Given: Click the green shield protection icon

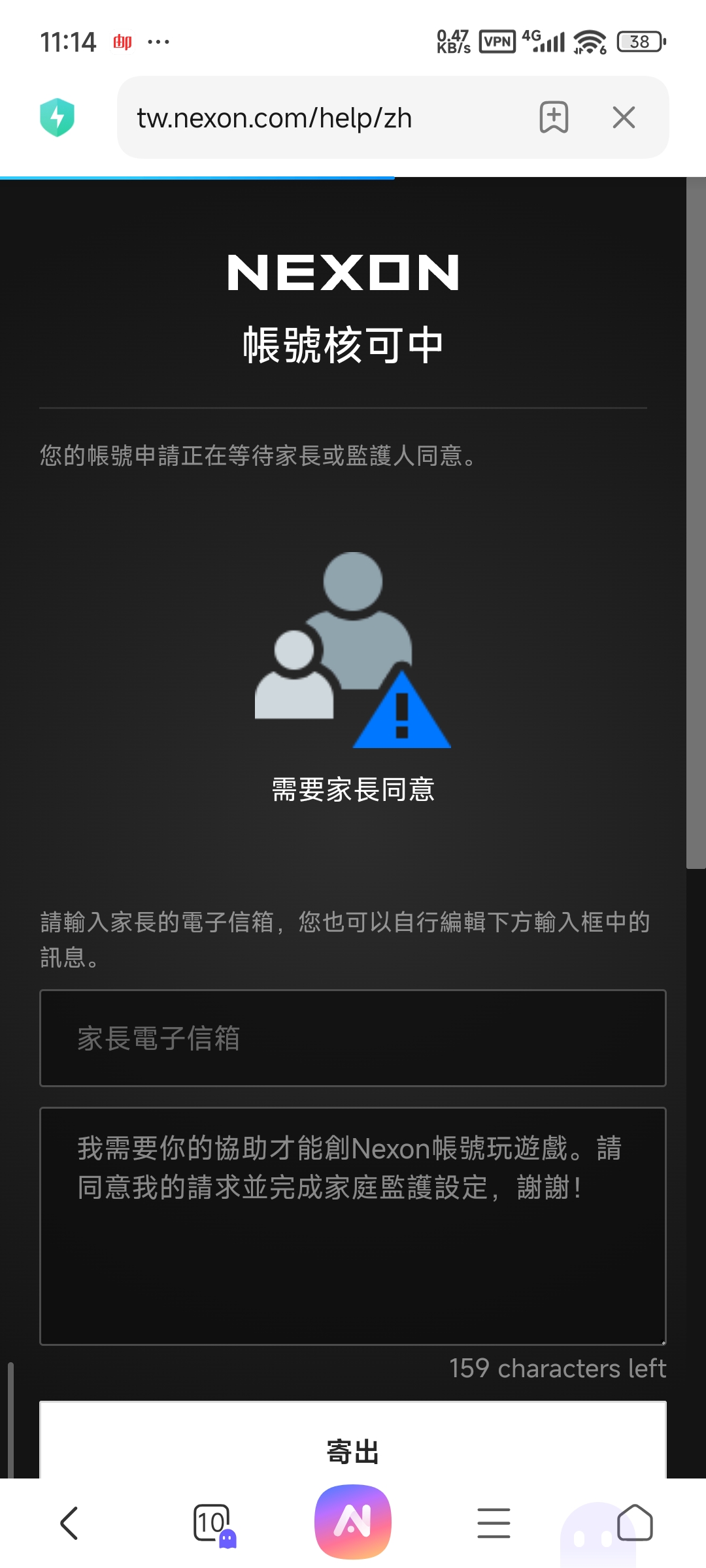Looking at the screenshot, I should pos(58,118).
